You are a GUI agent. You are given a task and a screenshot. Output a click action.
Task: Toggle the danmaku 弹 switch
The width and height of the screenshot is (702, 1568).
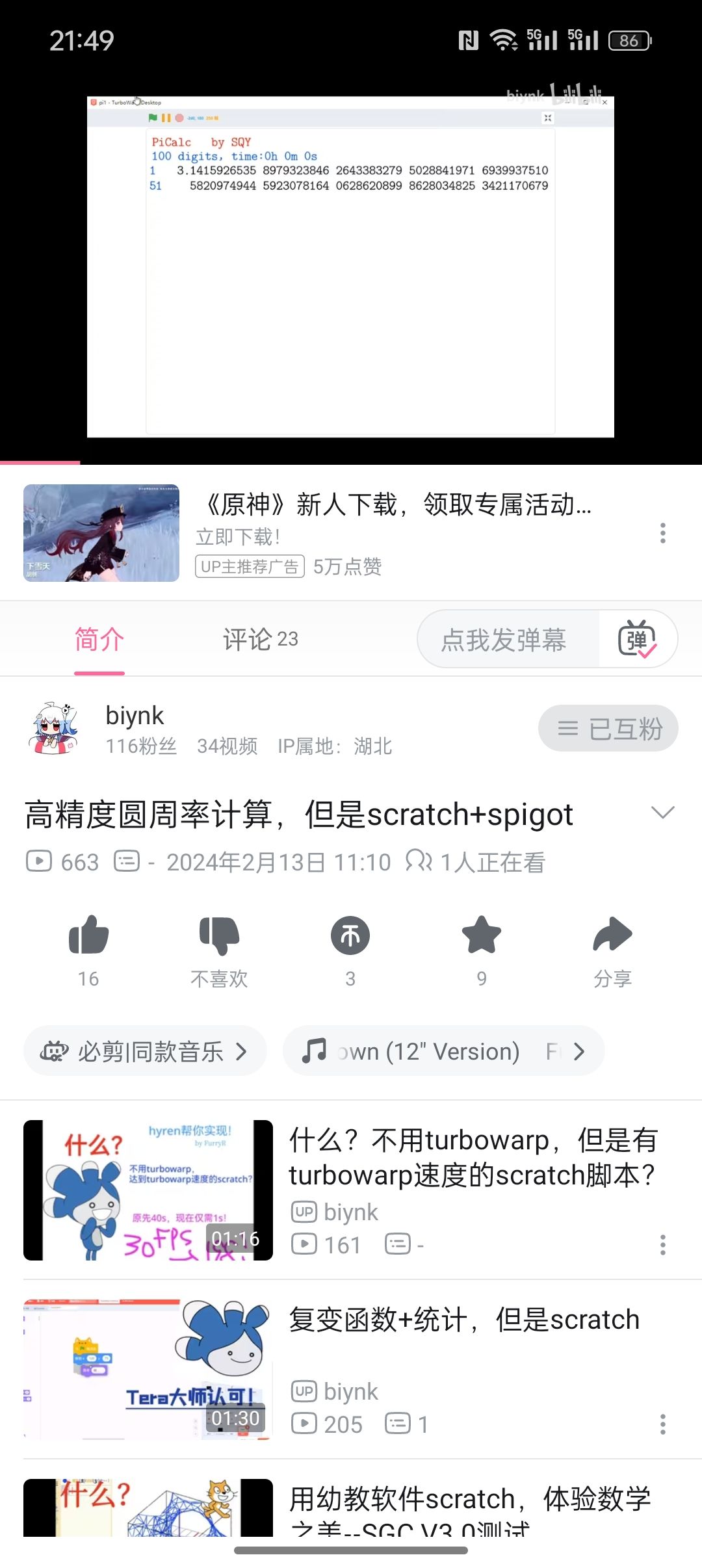click(x=638, y=640)
